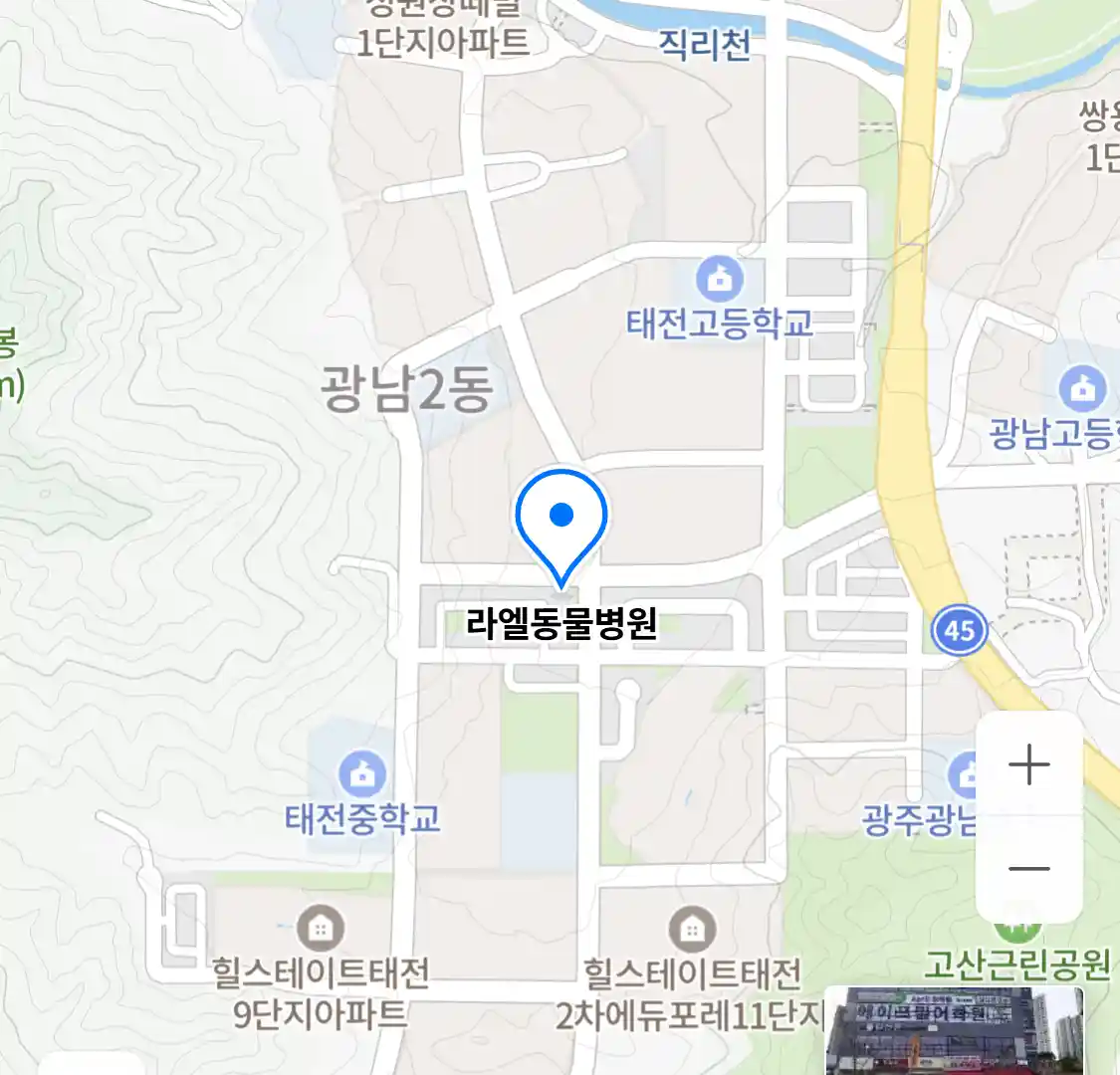Viewport: 1120px width, 1075px height.
Task: Zoom in on the map
Action: pos(1028,765)
